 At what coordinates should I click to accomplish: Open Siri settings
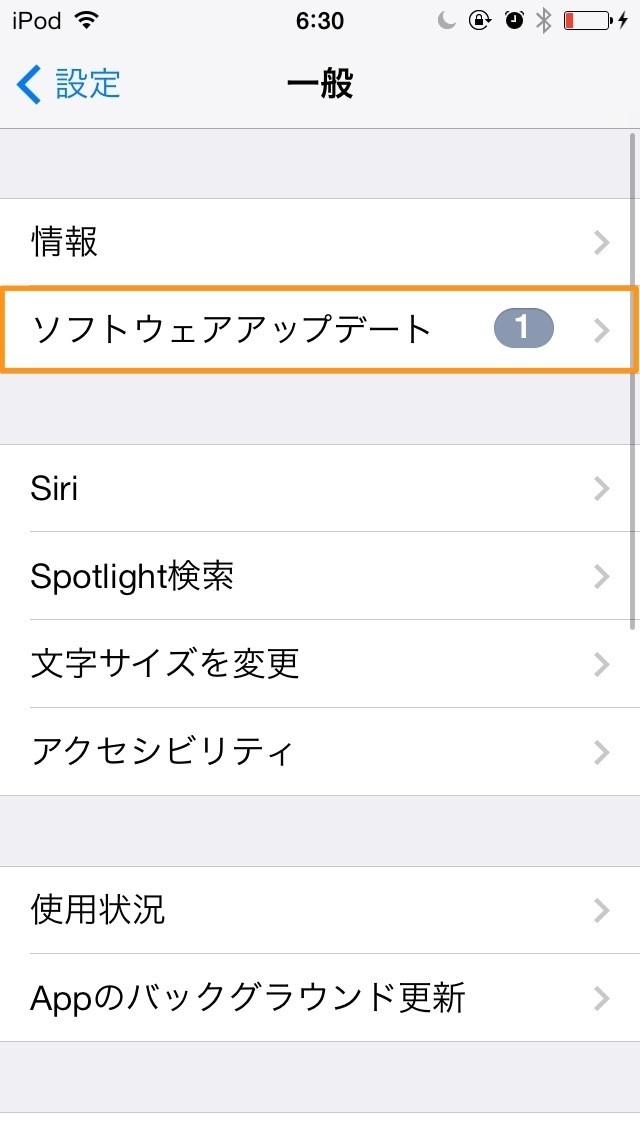pos(320,488)
